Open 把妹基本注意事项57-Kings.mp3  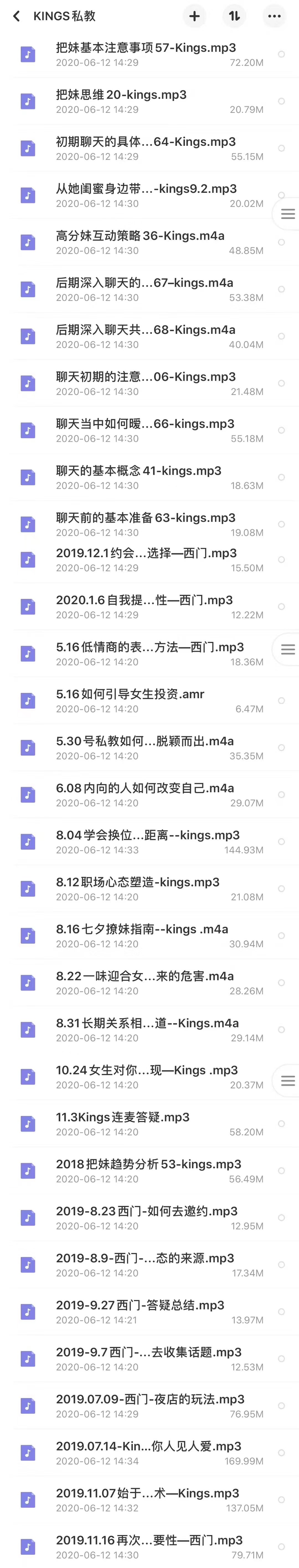coord(146,54)
